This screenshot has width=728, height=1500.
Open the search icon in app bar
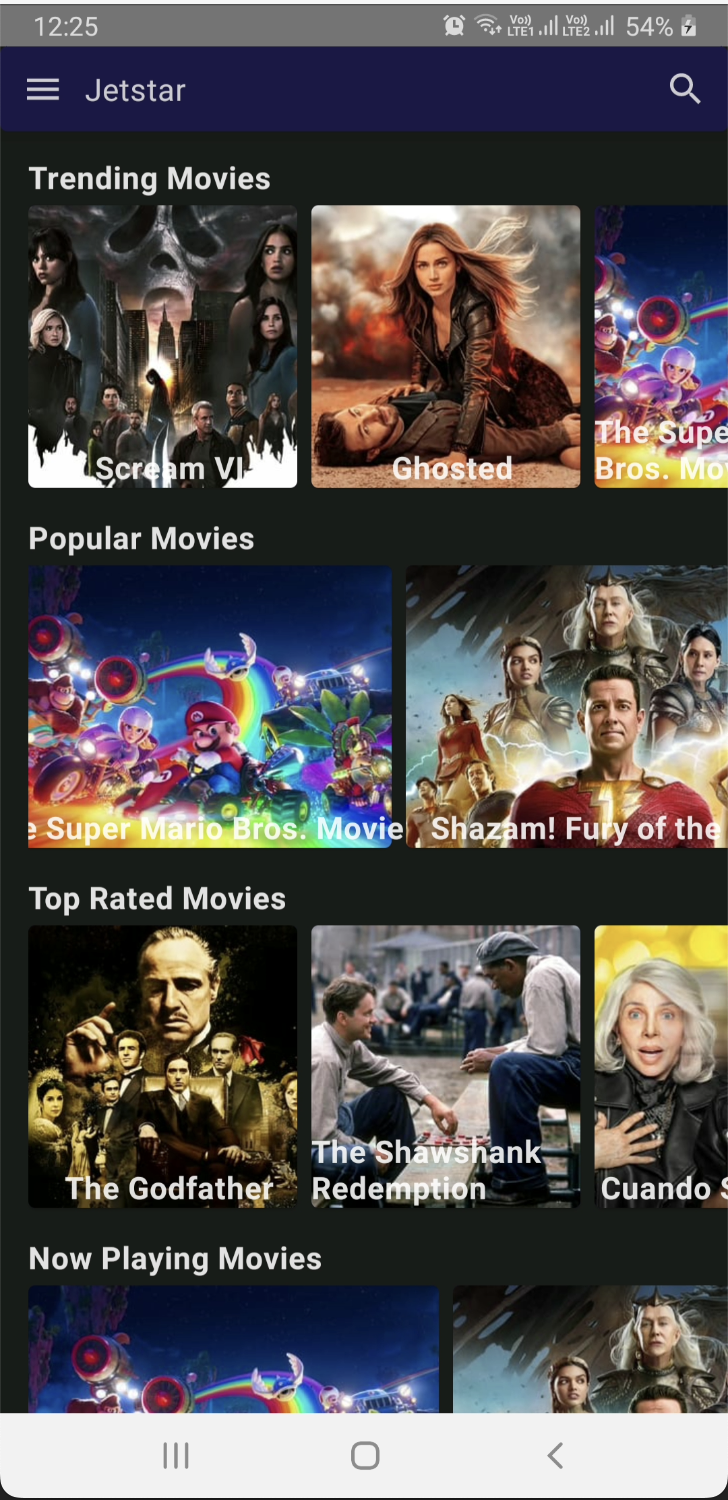click(x=684, y=89)
